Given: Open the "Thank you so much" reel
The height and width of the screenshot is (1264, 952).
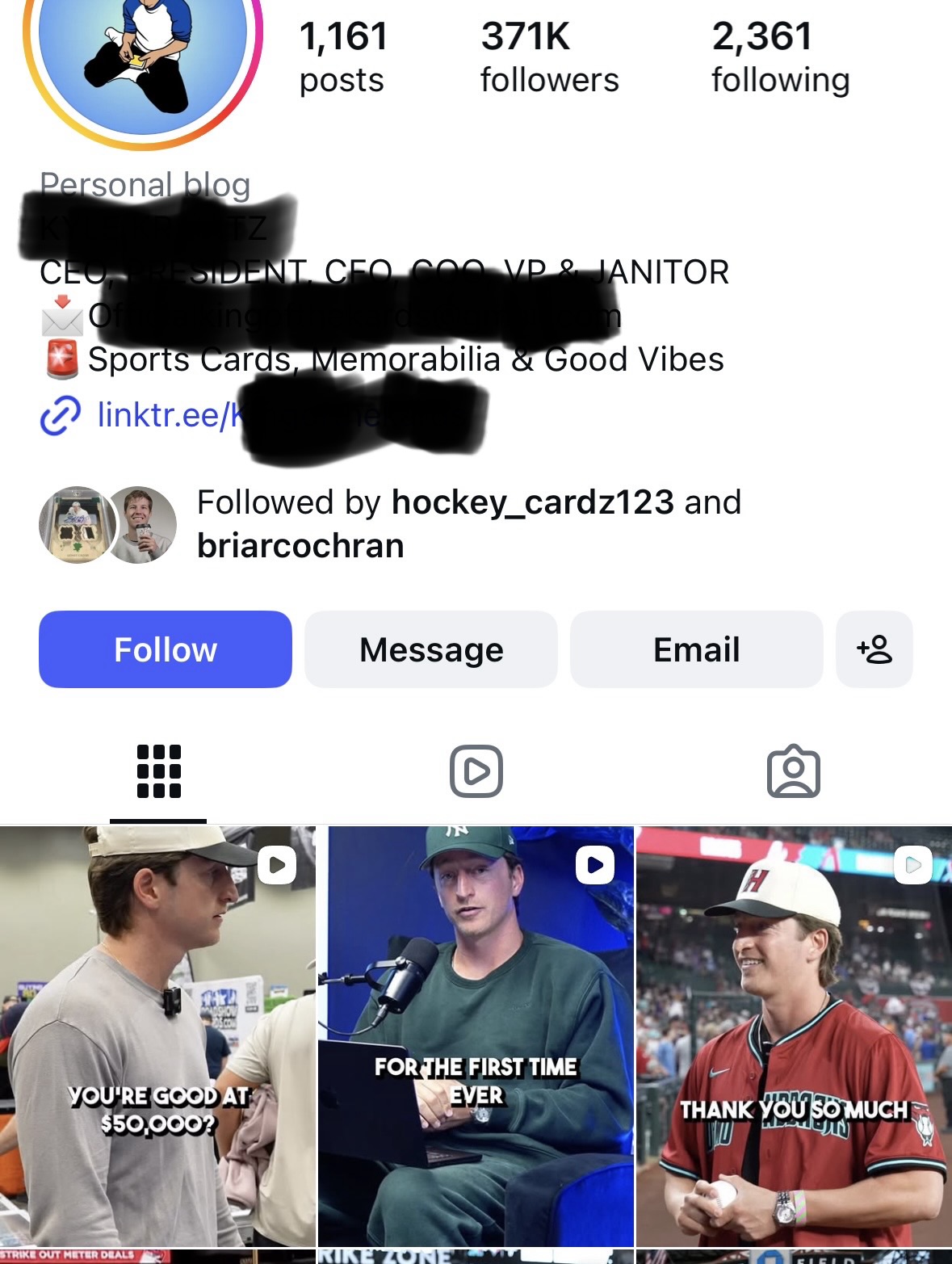Looking at the screenshot, I should (794, 1035).
